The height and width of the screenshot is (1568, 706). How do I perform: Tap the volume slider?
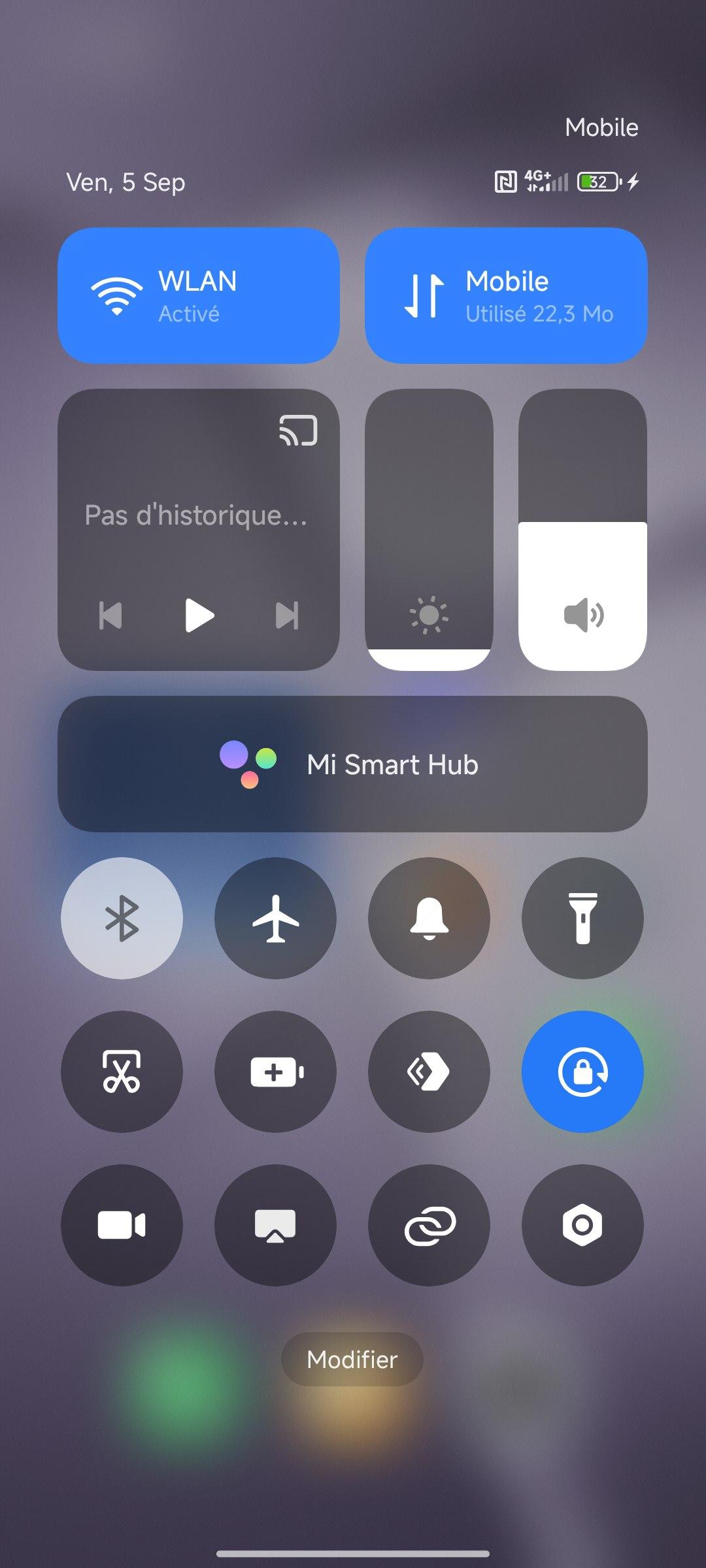(x=582, y=529)
